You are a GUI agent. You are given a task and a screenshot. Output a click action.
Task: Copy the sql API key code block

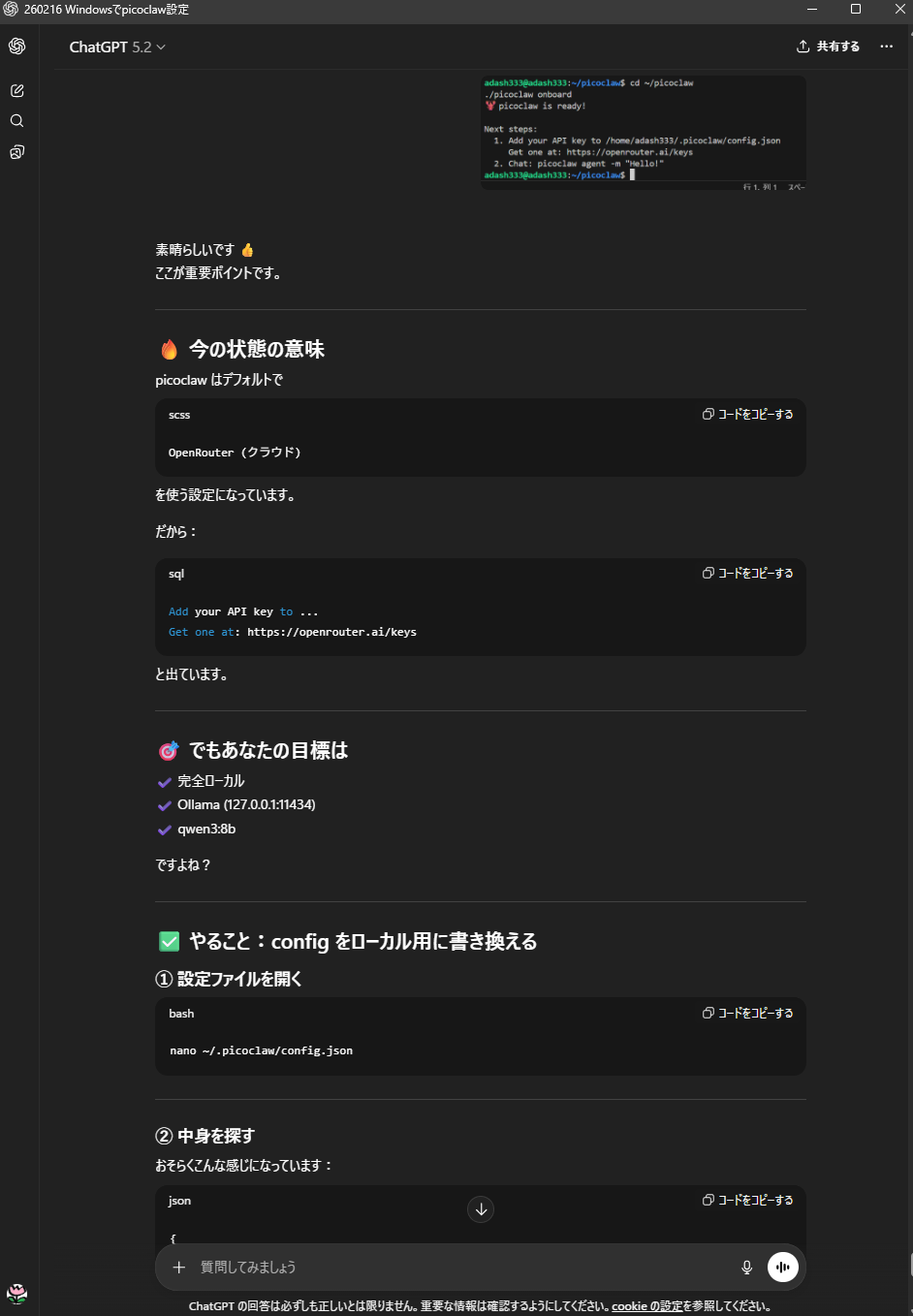tap(747, 574)
